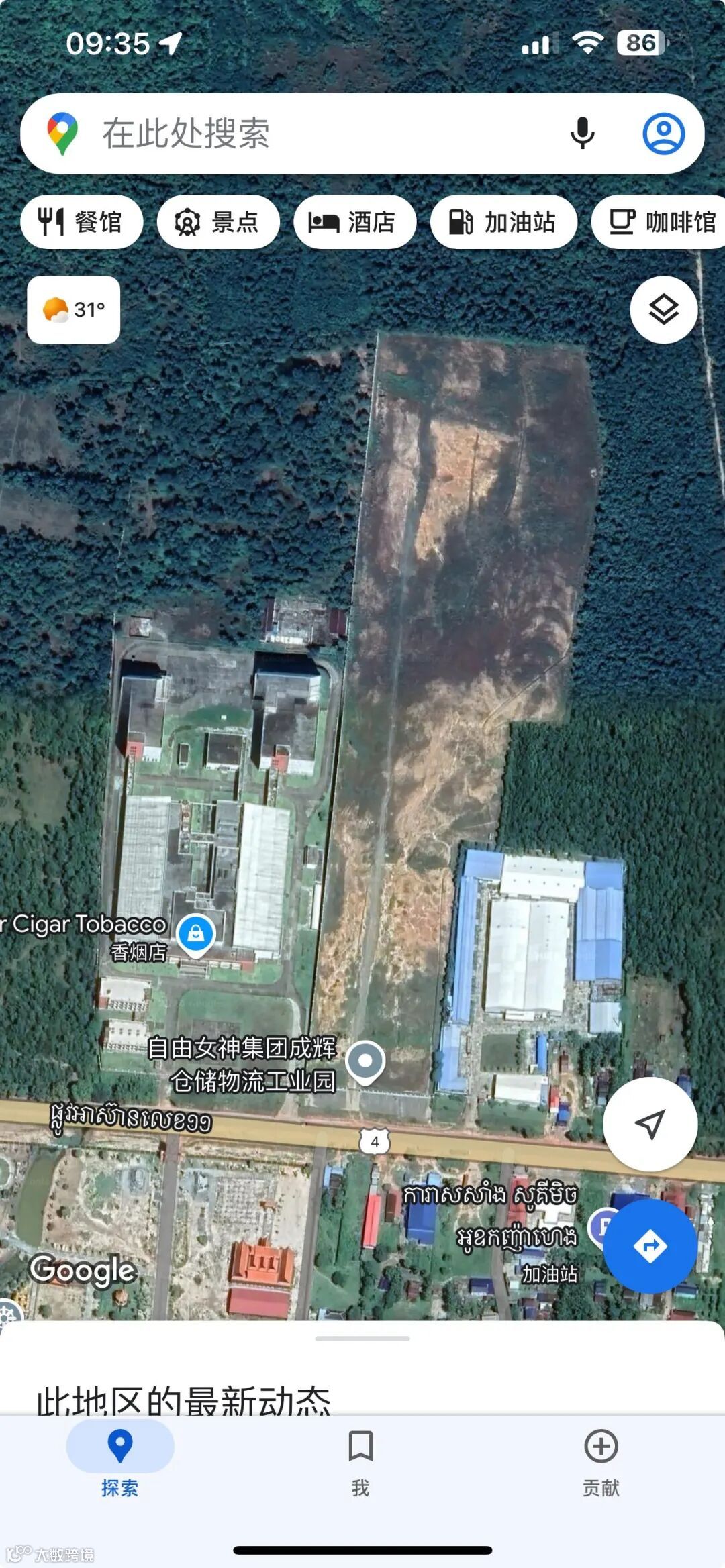Select the 餐馆 chip

[x=81, y=222]
